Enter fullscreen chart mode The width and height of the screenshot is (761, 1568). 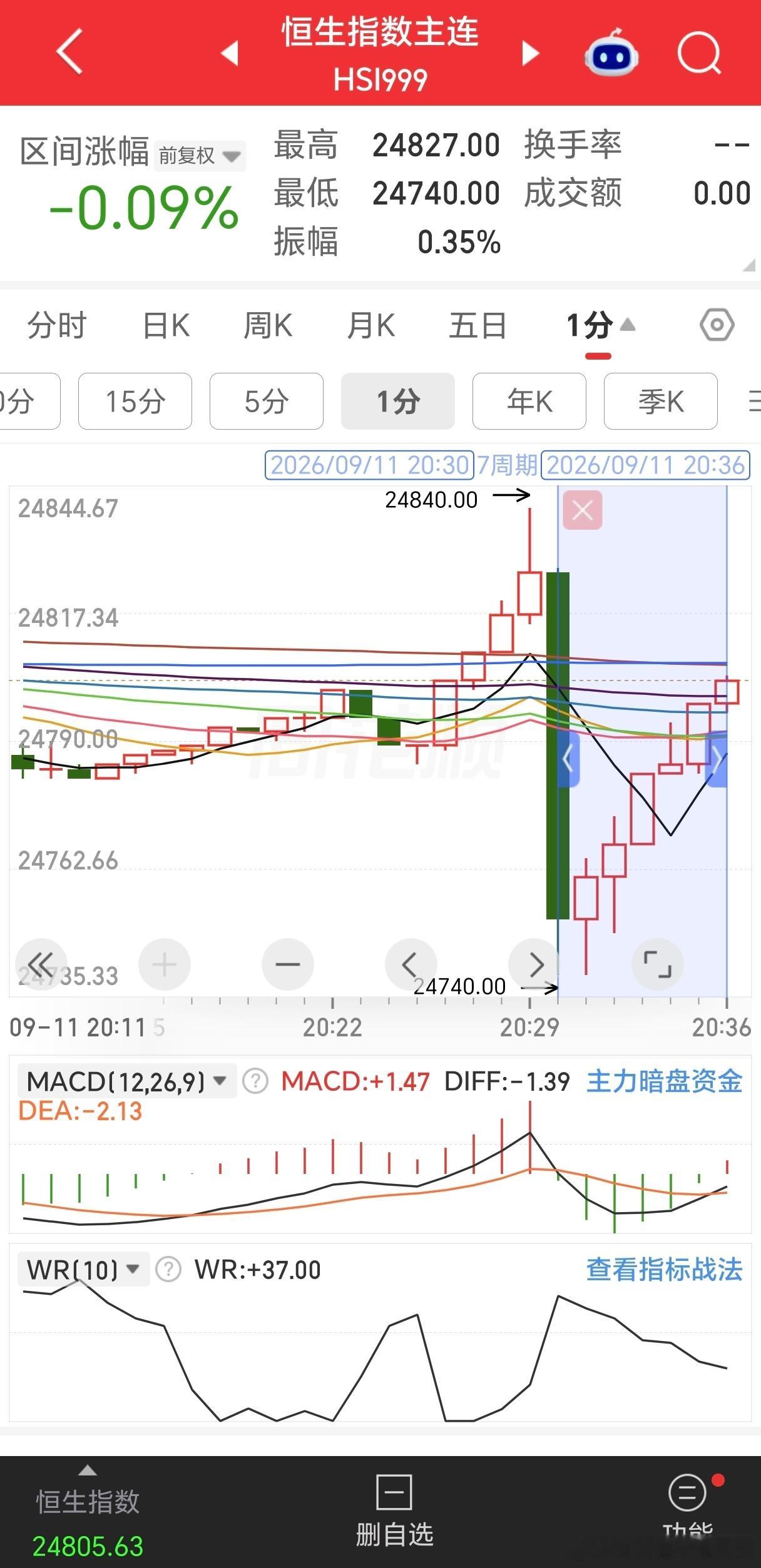coord(657,964)
